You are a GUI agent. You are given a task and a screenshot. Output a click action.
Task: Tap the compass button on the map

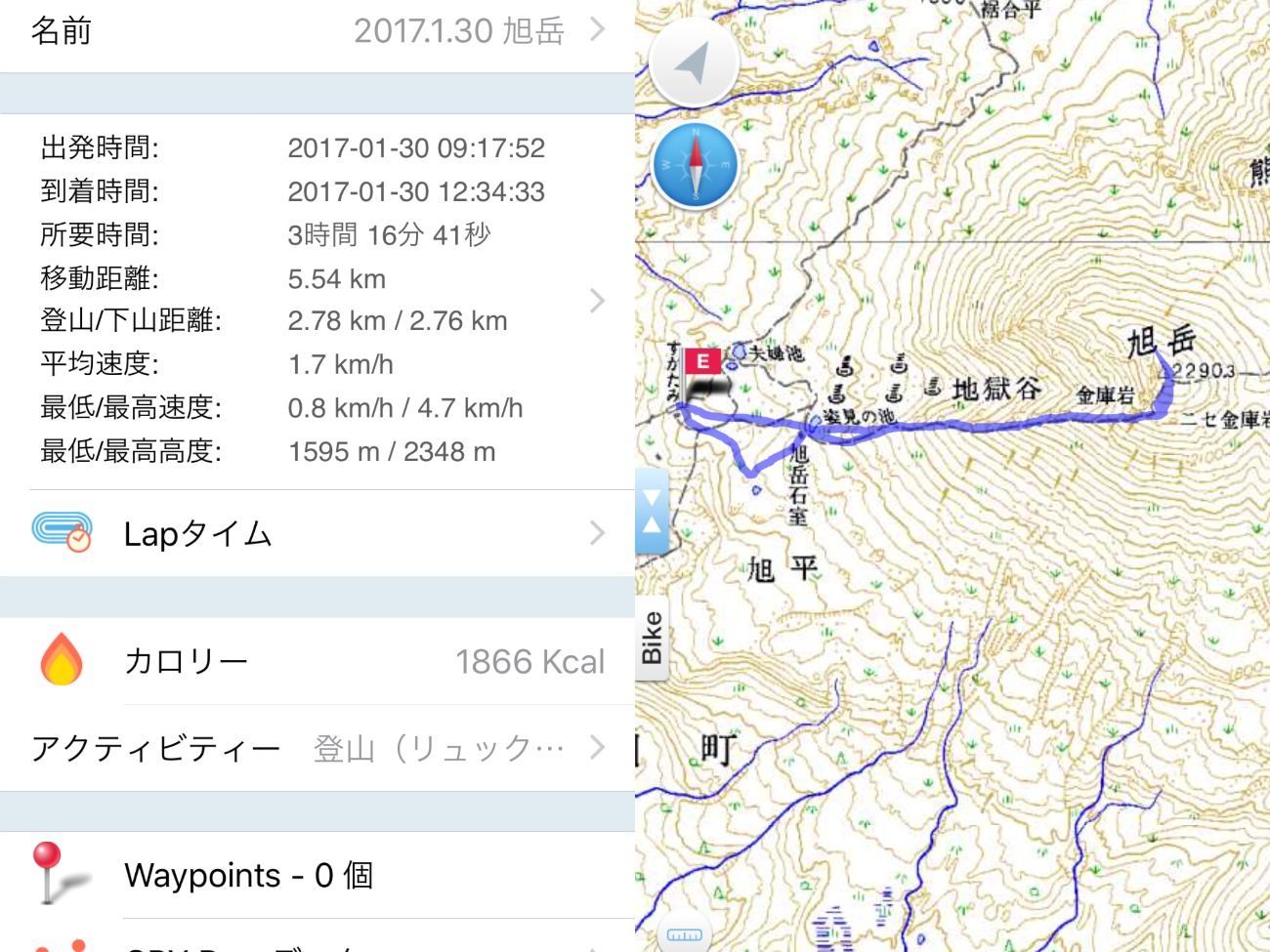695,165
